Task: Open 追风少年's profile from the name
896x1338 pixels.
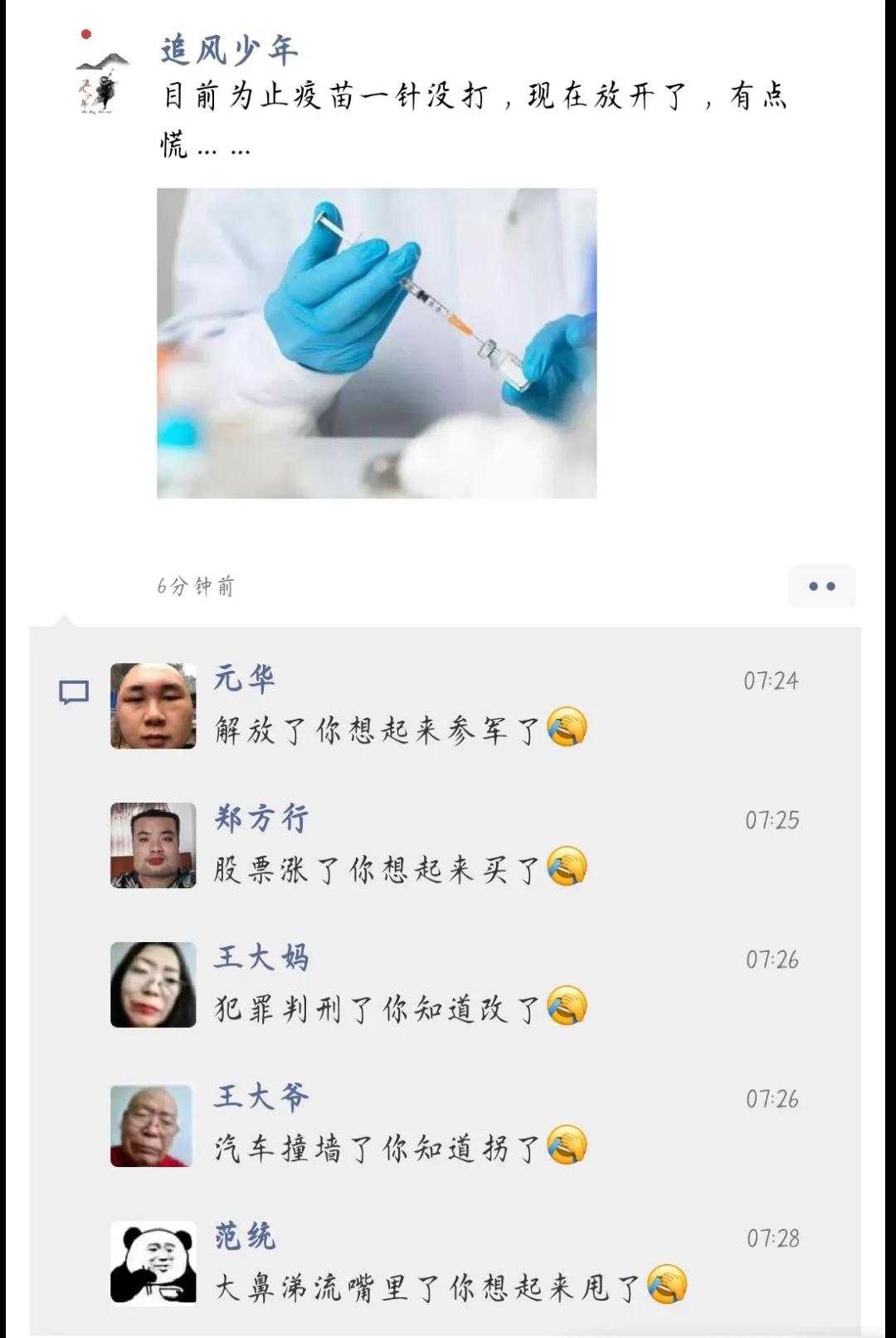Action: (229, 51)
